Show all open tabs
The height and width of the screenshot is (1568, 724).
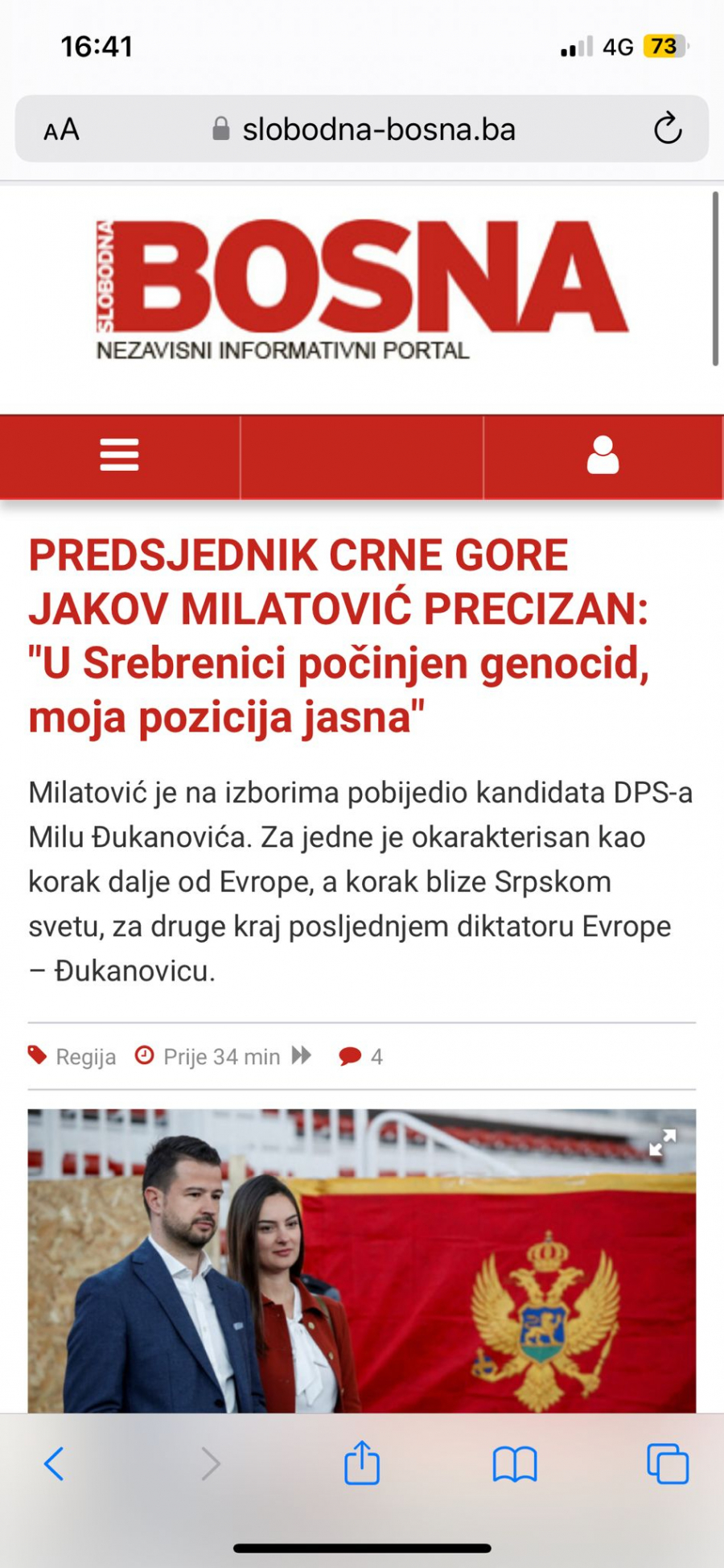(x=668, y=1463)
